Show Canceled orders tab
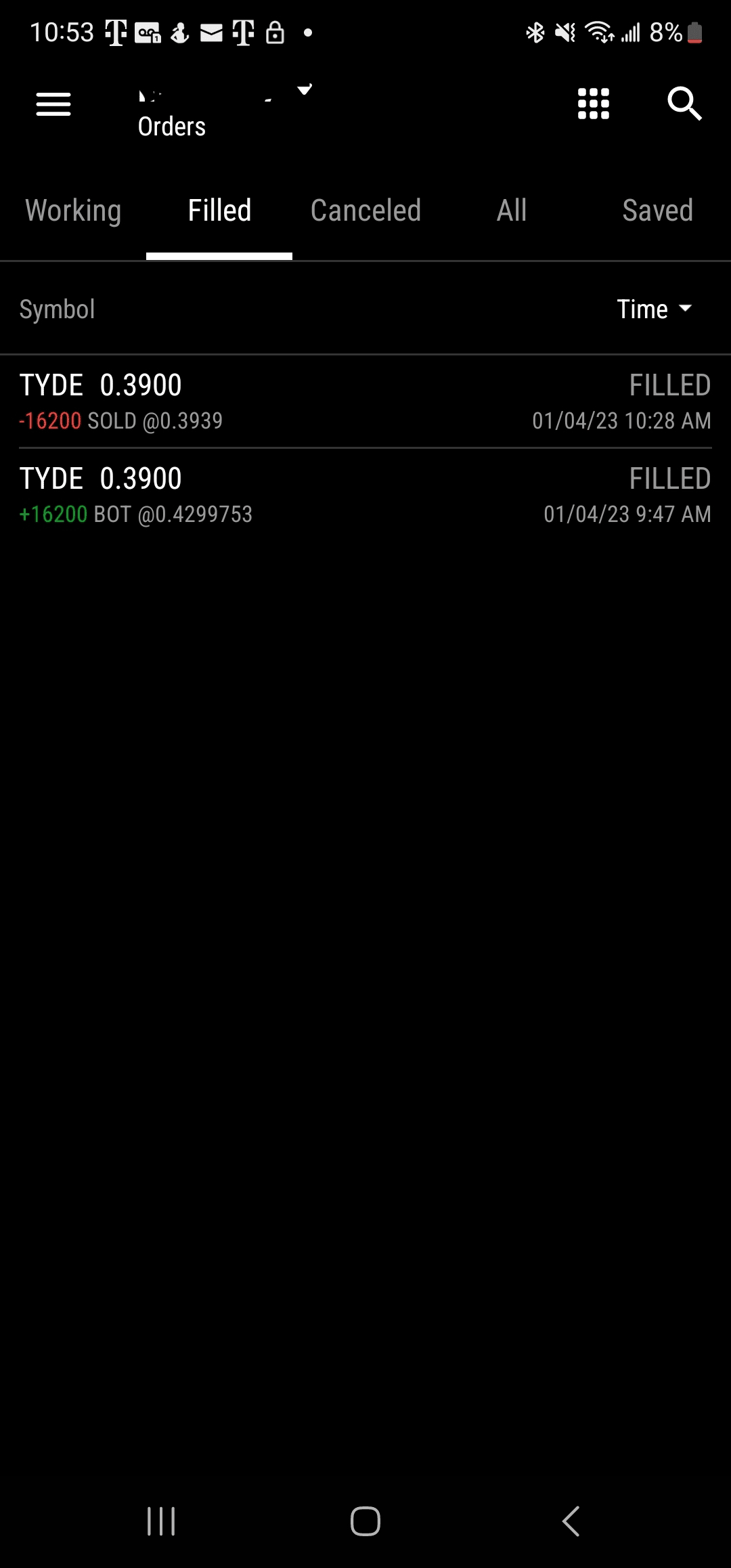Viewport: 731px width, 1568px height. [x=365, y=211]
